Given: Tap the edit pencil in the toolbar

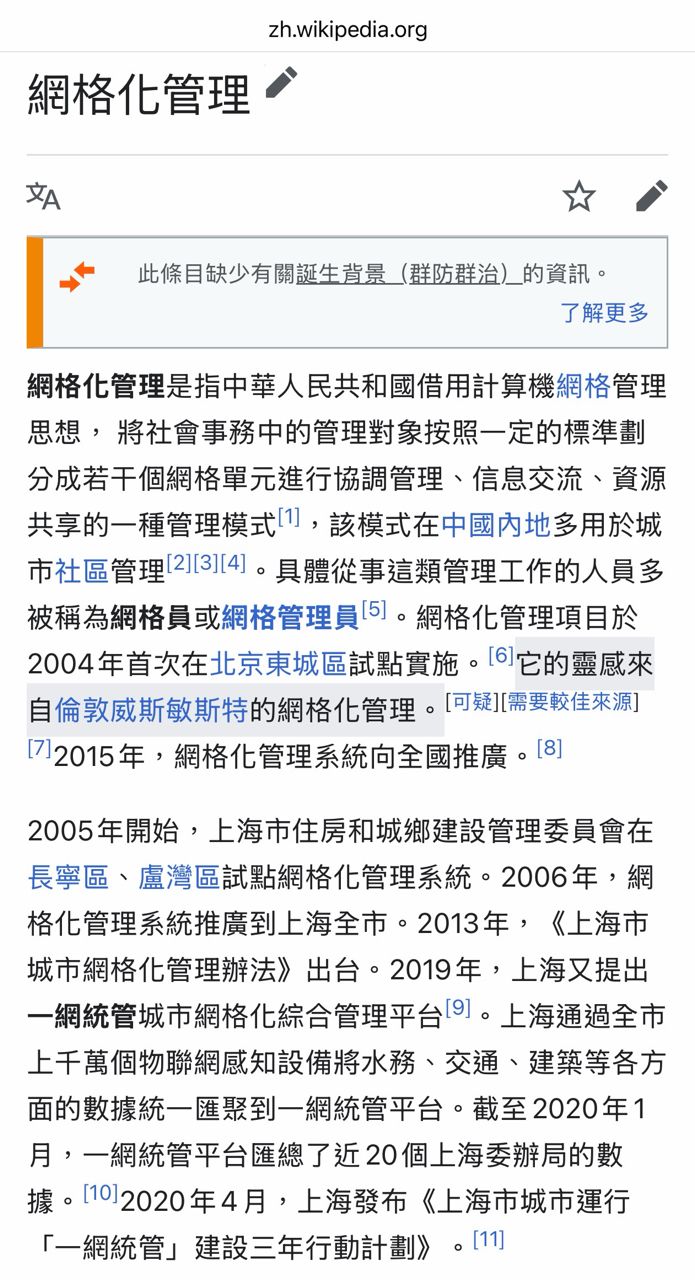Looking at the screenshot, I should pyautogui.click(x=651, y=196).
